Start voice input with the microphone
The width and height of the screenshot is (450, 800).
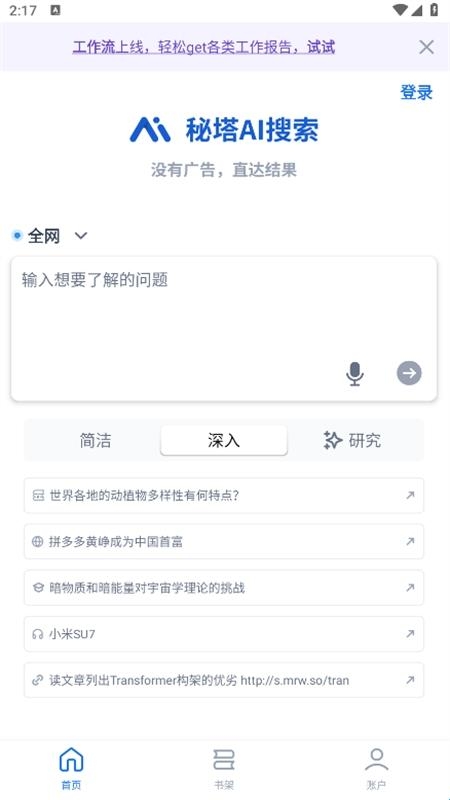point(355,373)
